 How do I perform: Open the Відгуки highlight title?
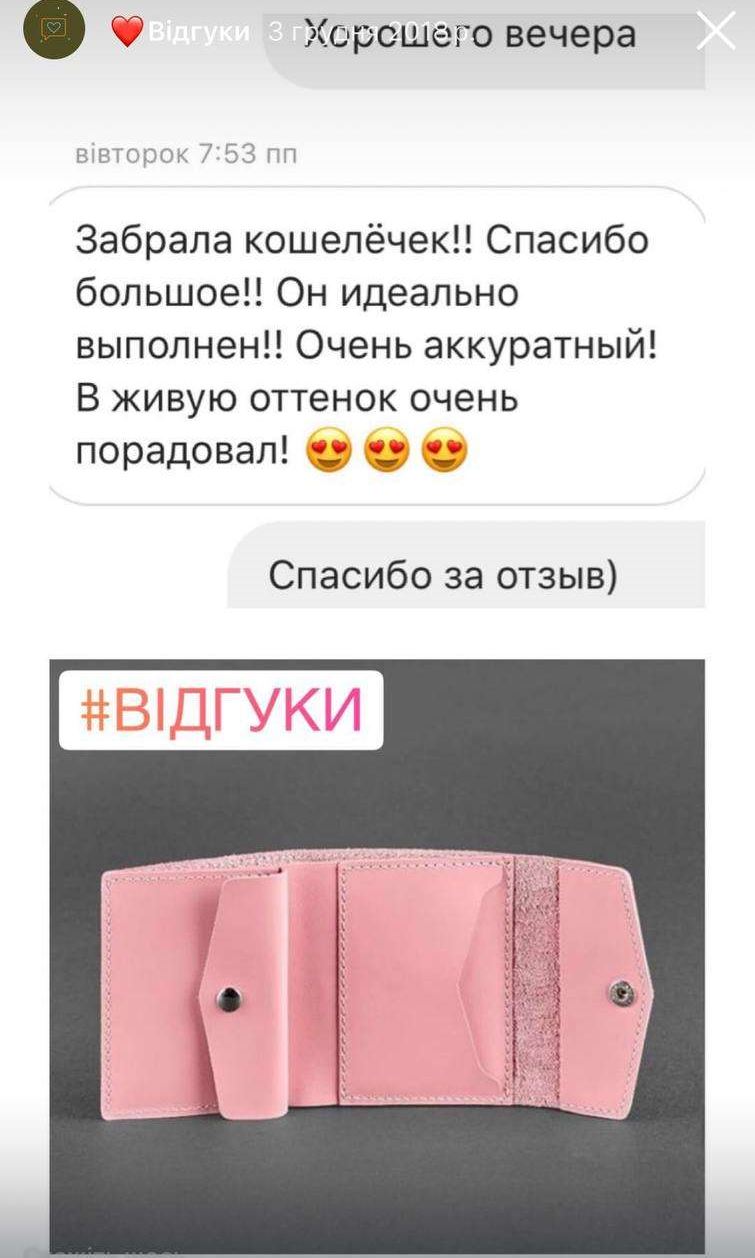[x=198, y=32]
